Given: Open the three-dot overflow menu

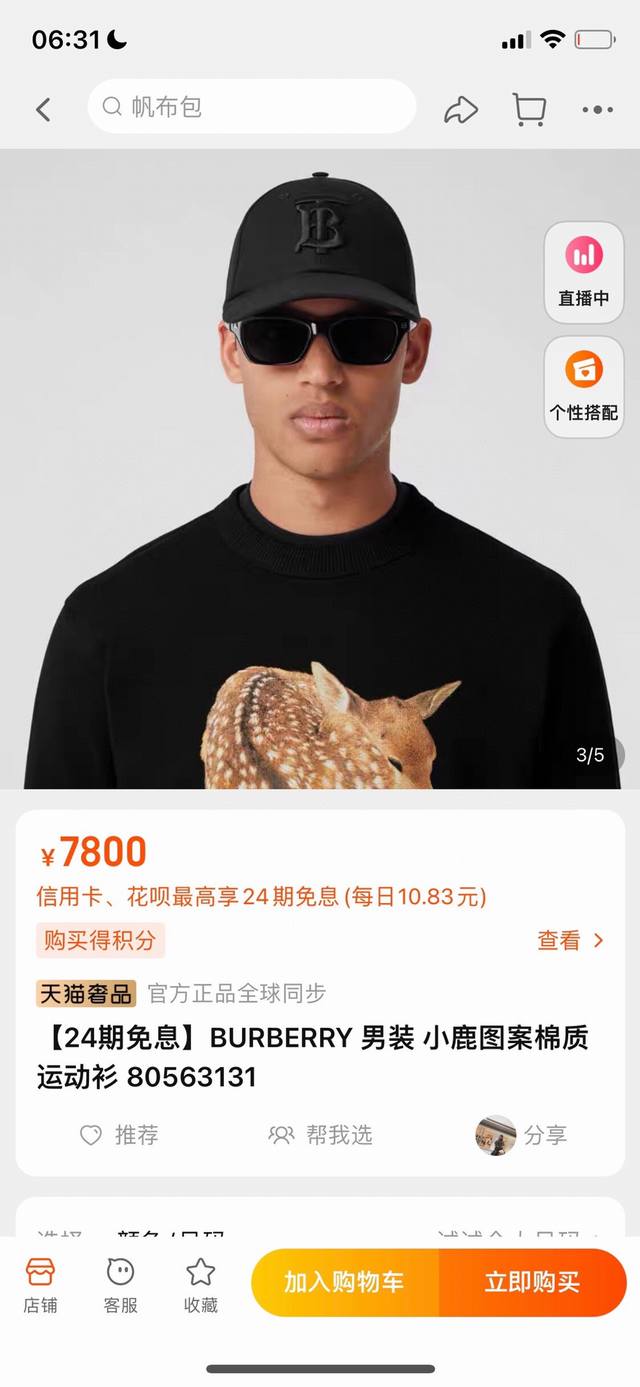Looking at the screenshot, I should pos(597,109).
